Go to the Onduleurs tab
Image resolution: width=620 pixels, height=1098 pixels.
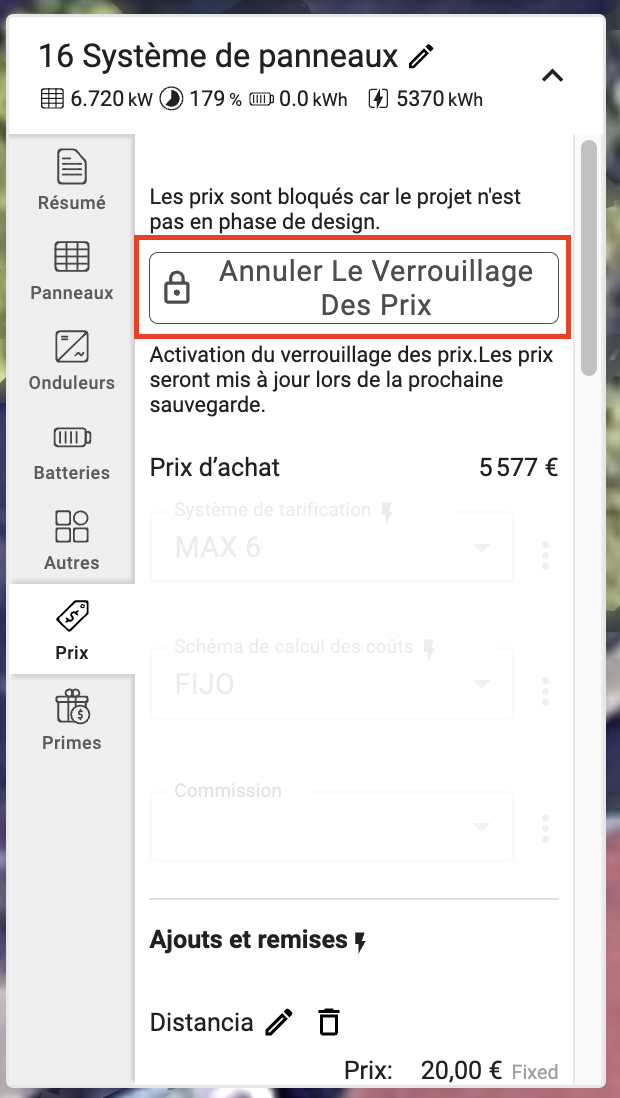pos(72,360)
